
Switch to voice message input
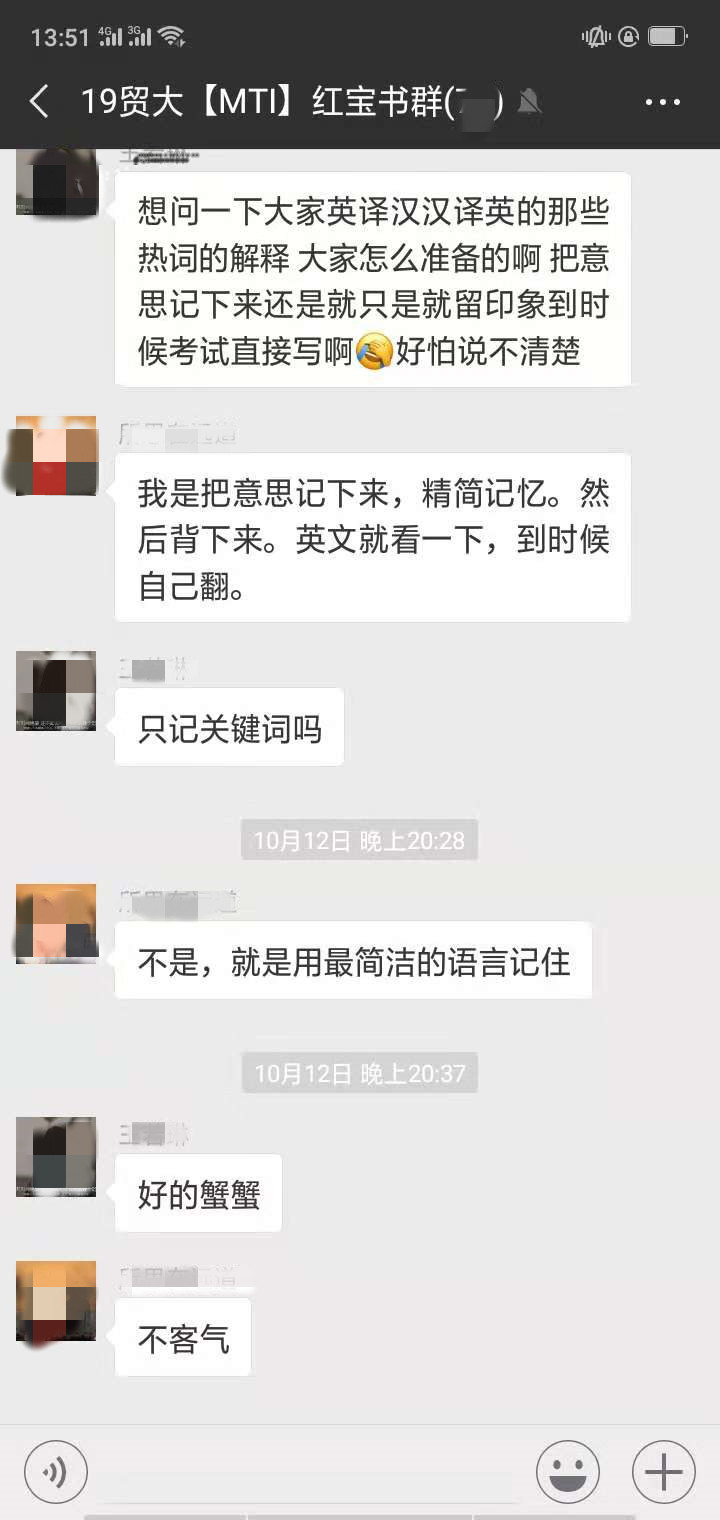pyautogui.click(x=56, y=1472)
